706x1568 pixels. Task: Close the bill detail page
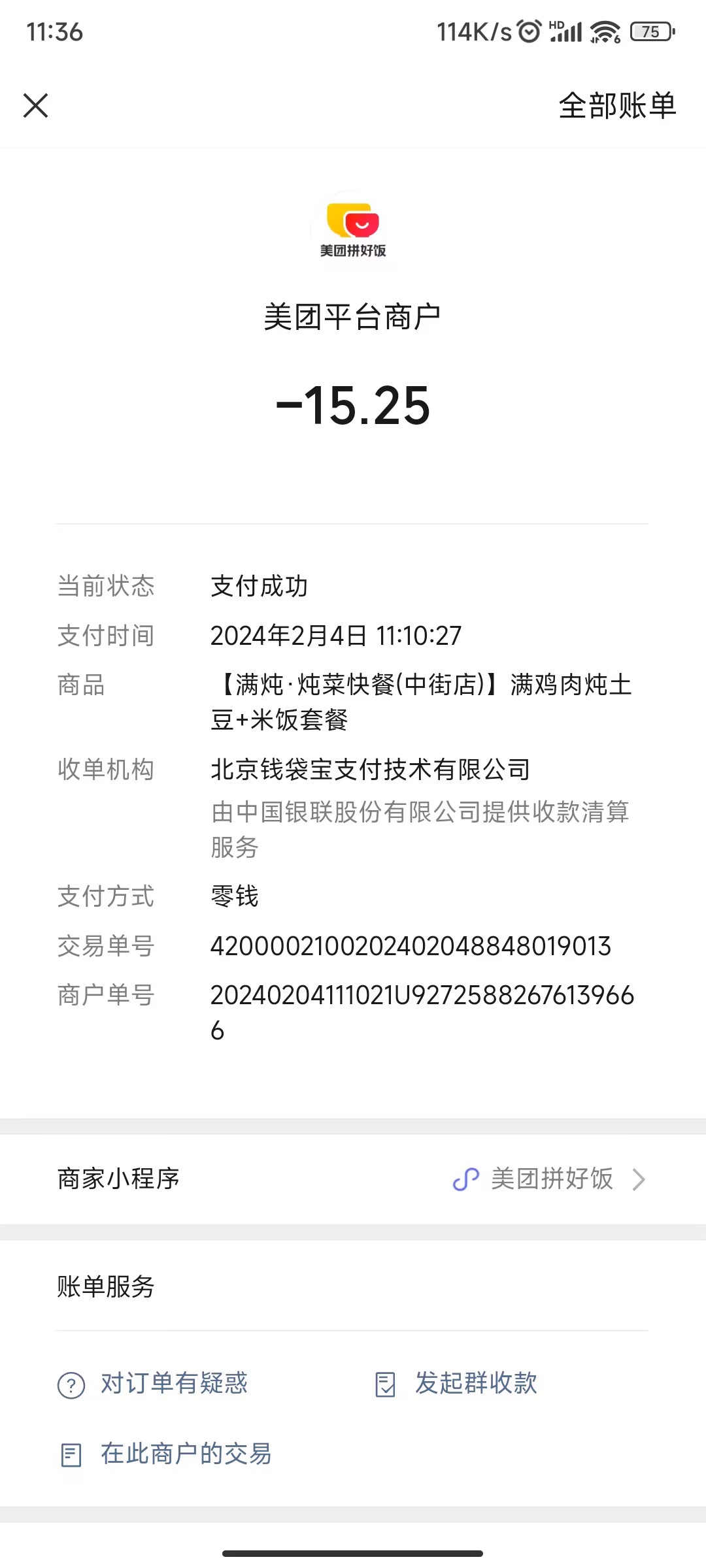coord(36,105)
